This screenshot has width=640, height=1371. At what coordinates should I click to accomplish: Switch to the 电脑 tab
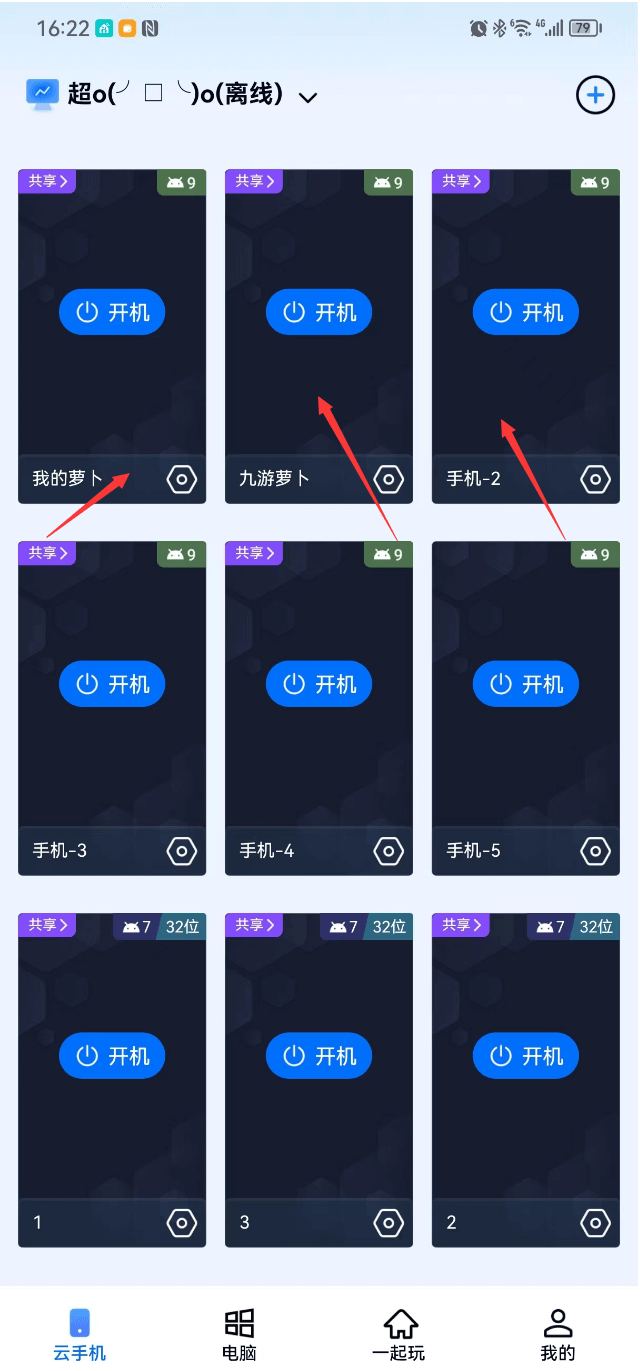[239, 1334]
